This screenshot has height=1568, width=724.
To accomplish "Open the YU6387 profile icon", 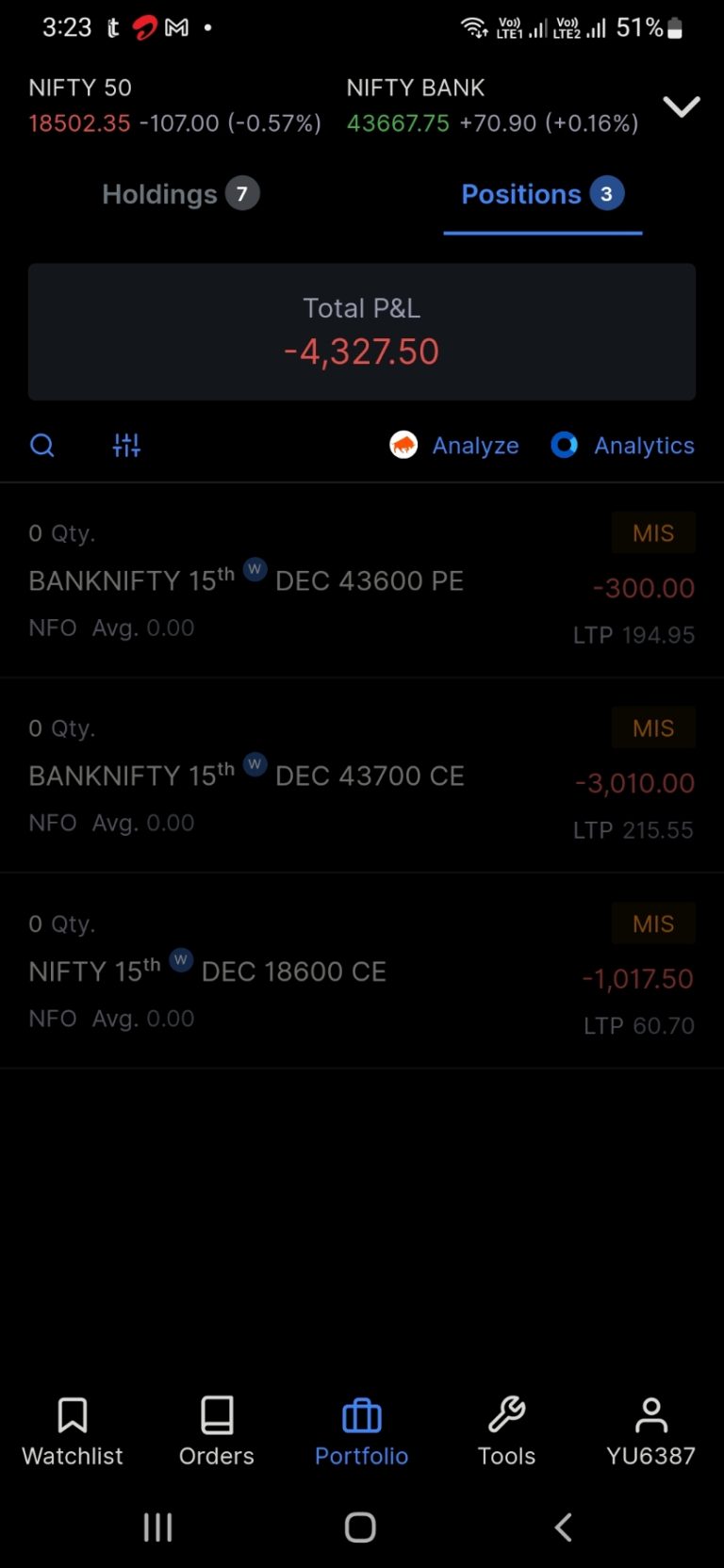I will click(x=650, y=1413).
